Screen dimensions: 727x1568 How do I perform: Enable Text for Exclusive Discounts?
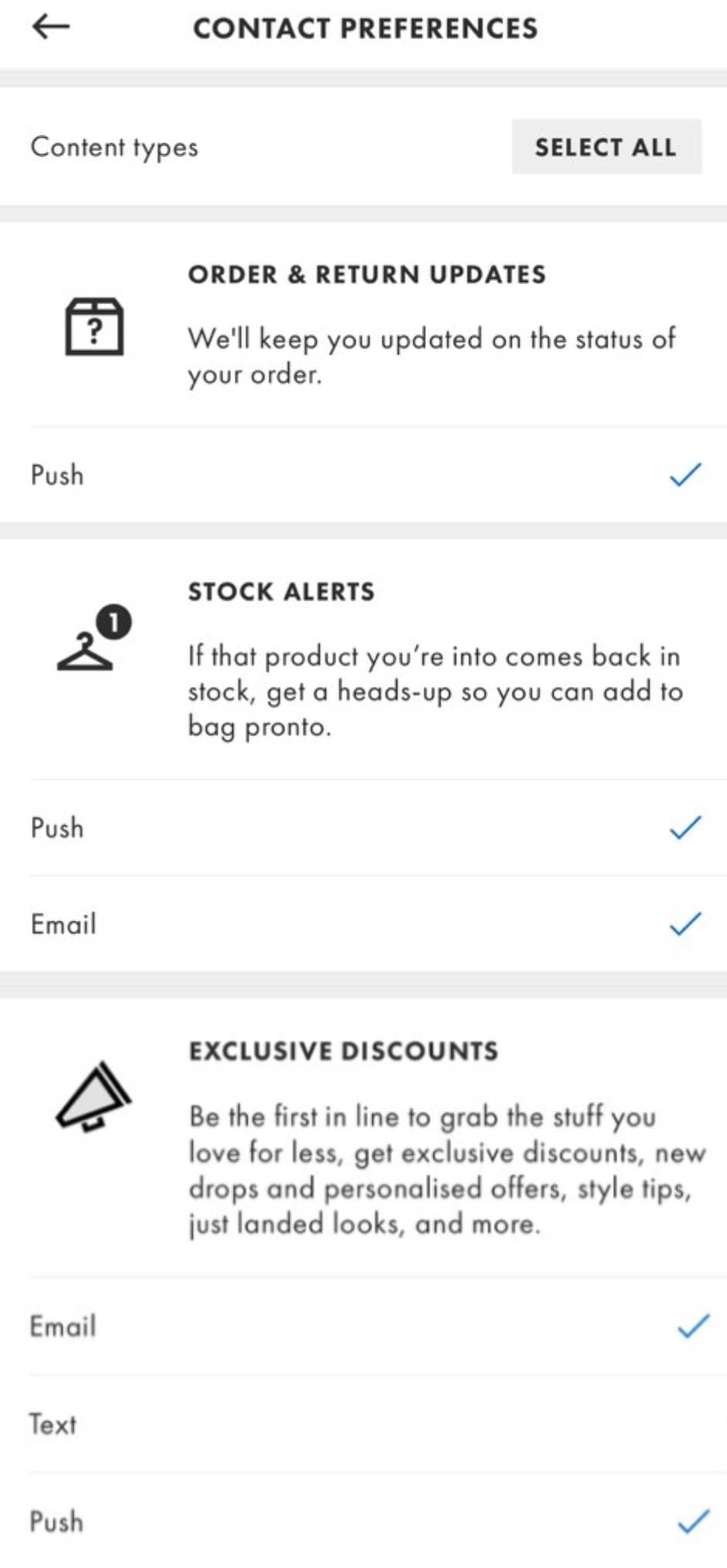[x=364, y=1424]
